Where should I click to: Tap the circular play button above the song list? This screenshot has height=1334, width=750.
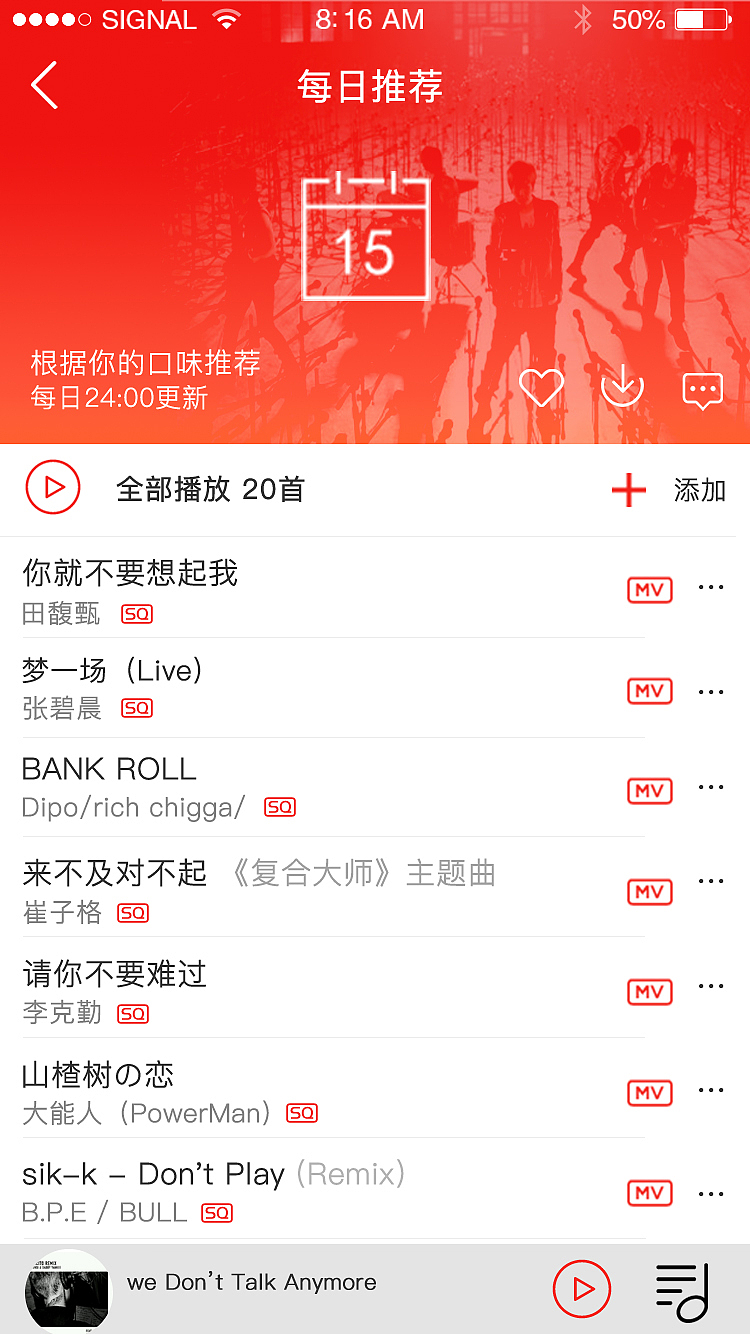pos(52,487)
